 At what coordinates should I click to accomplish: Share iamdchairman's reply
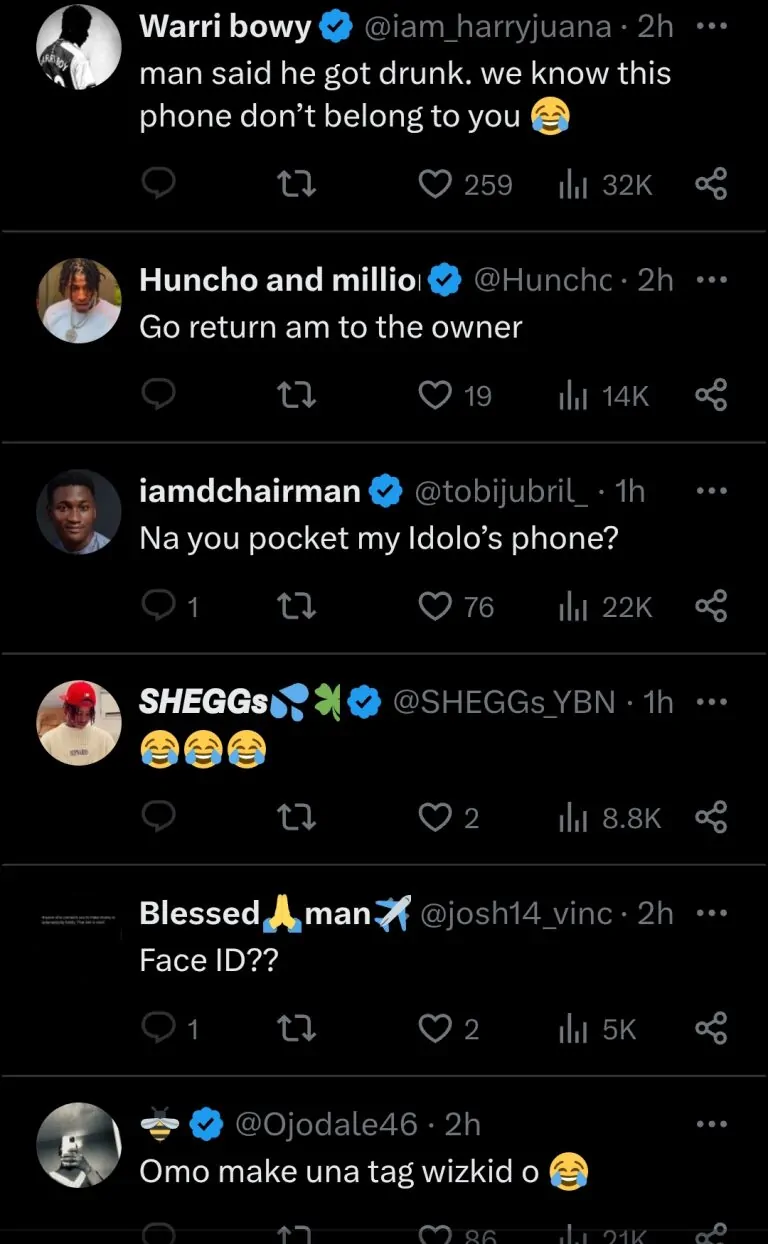pyautogui.click(x=710, y=607)
